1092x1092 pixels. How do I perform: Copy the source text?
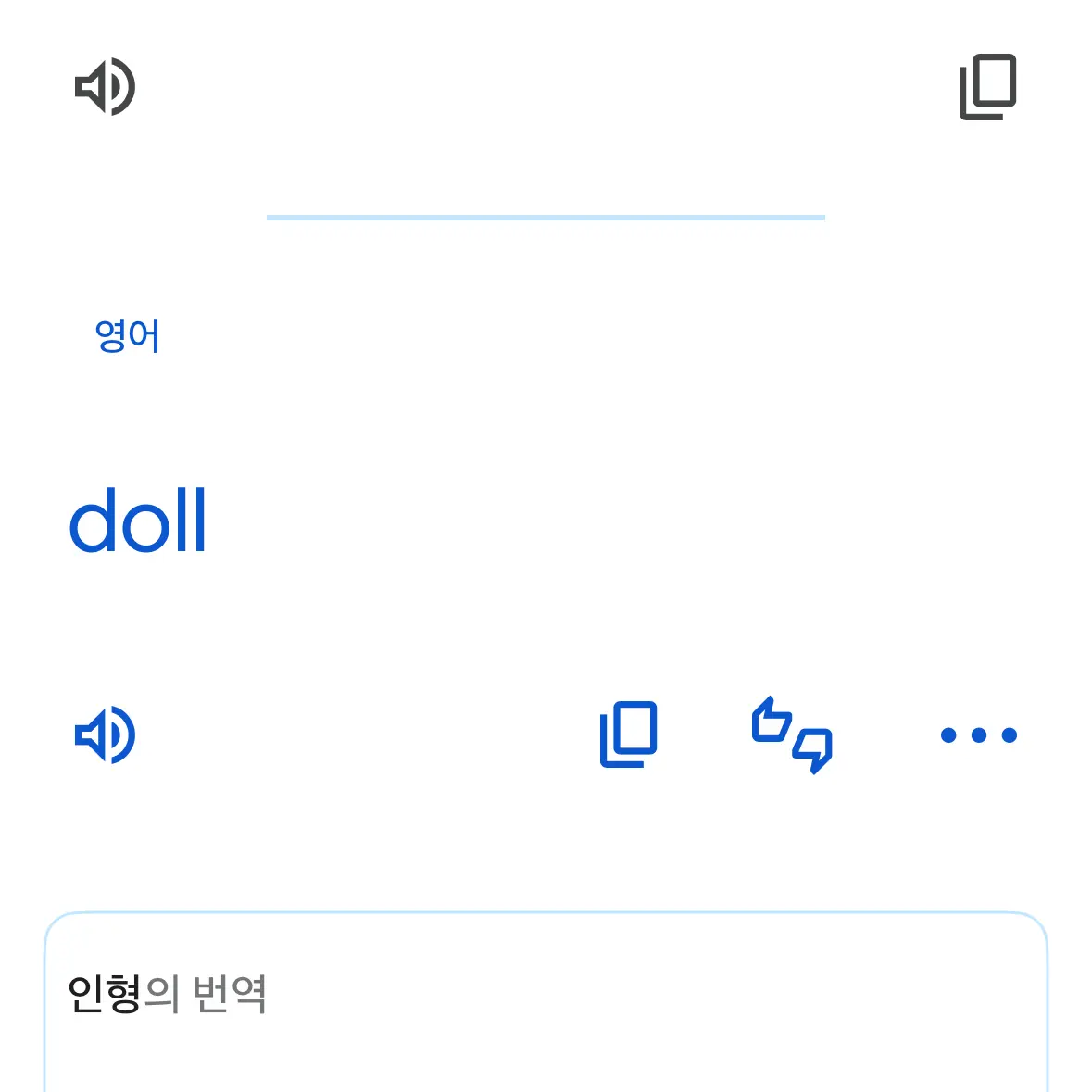point(987,87)
